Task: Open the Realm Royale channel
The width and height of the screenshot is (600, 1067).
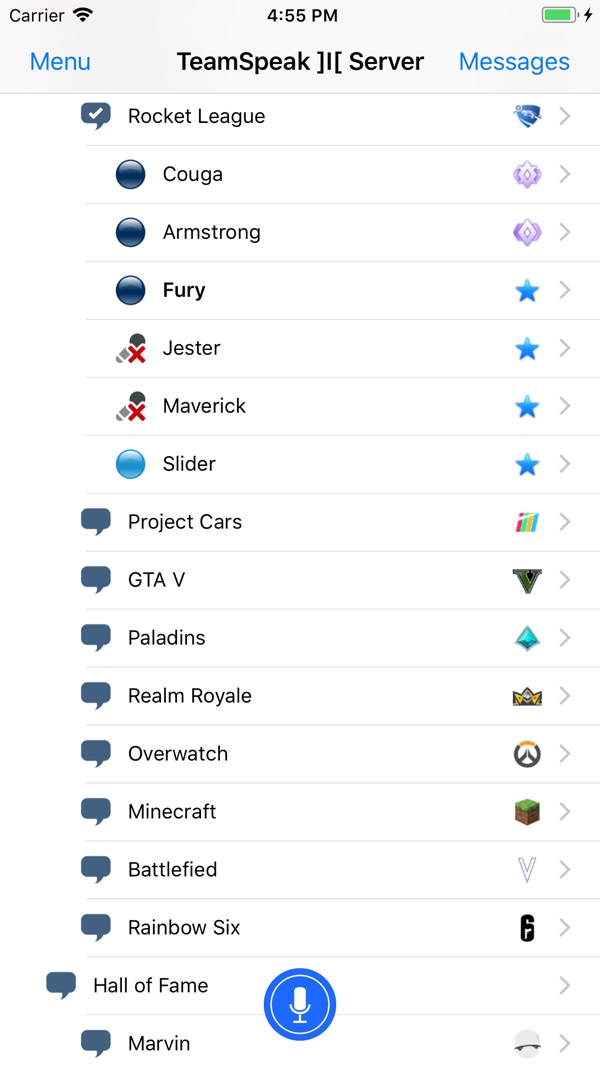Action: pos(189,697)
